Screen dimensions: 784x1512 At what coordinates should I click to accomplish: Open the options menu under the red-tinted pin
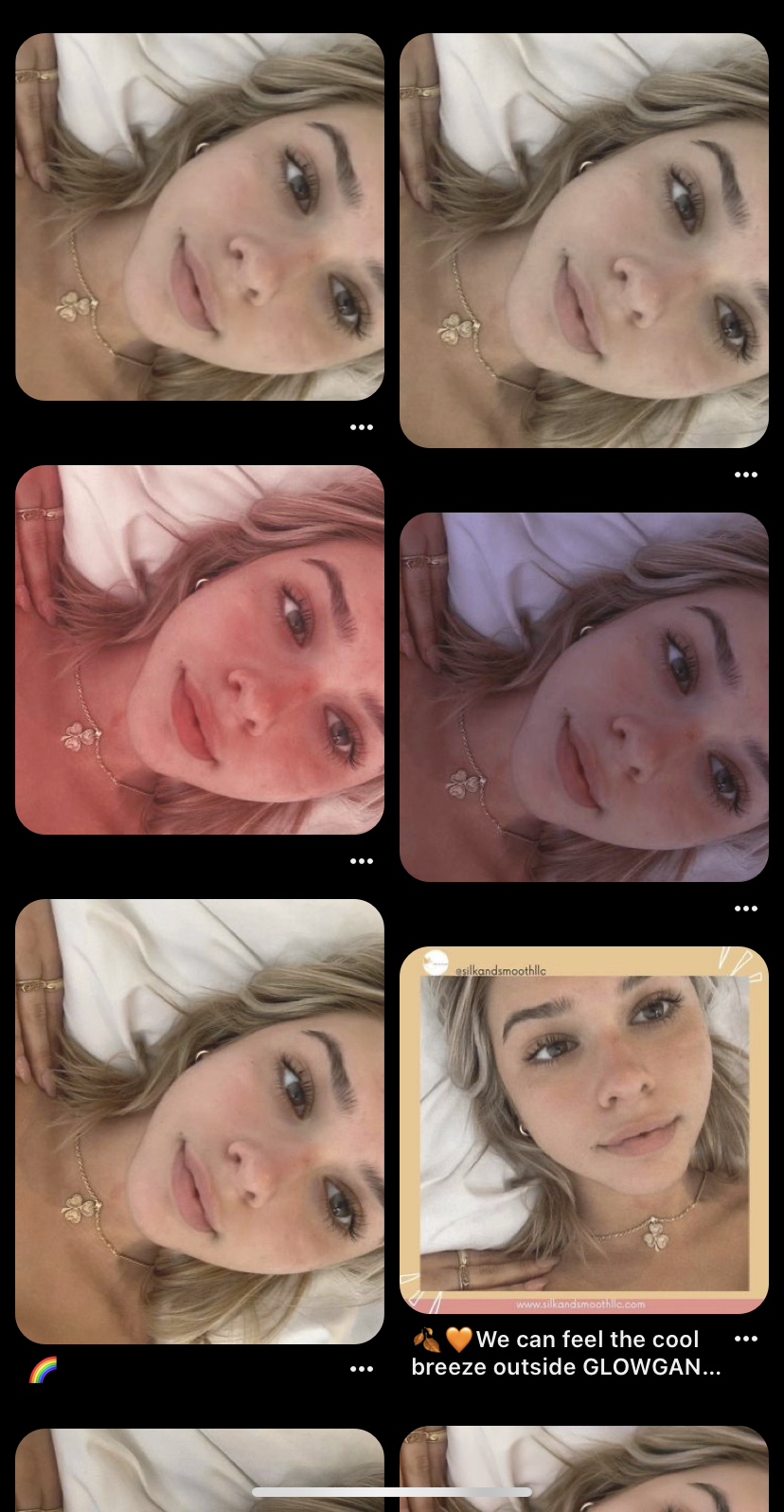(362, 861)
